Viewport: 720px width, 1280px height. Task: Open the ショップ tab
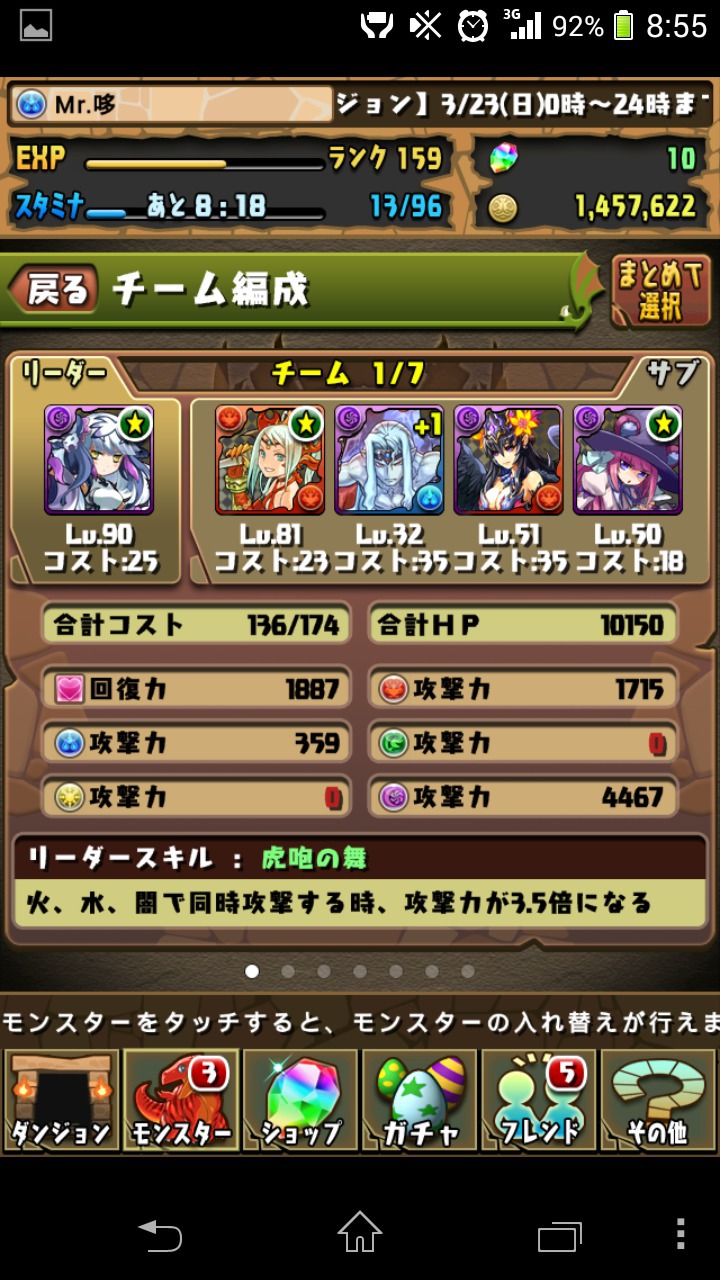[300, 1100]
